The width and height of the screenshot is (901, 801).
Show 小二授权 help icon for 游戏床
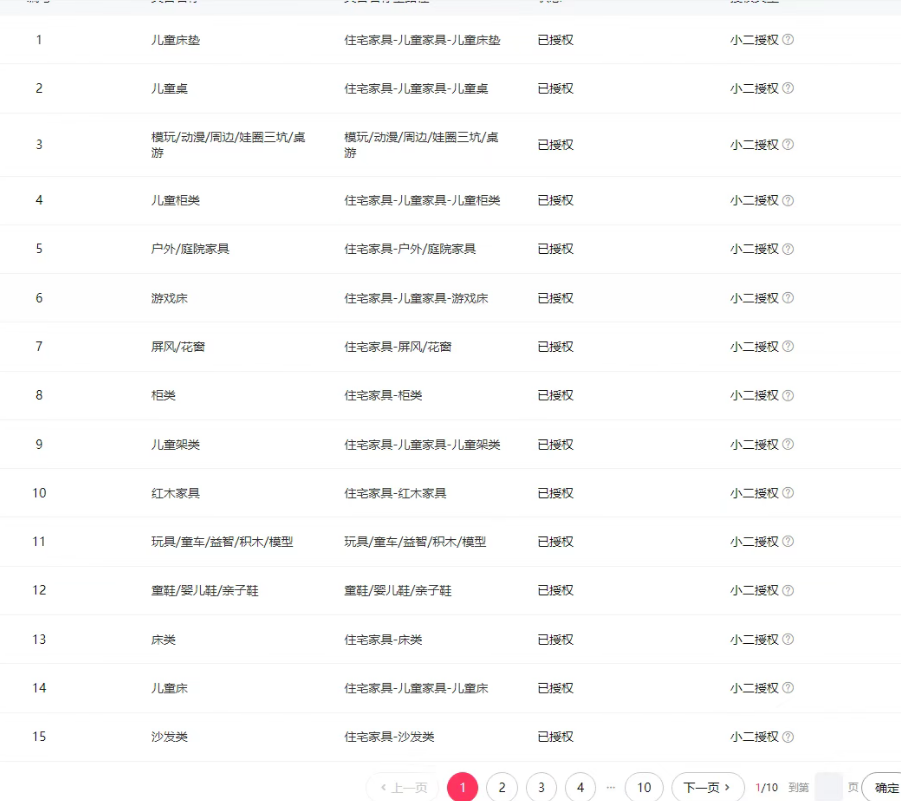click(x=788, y=298)
